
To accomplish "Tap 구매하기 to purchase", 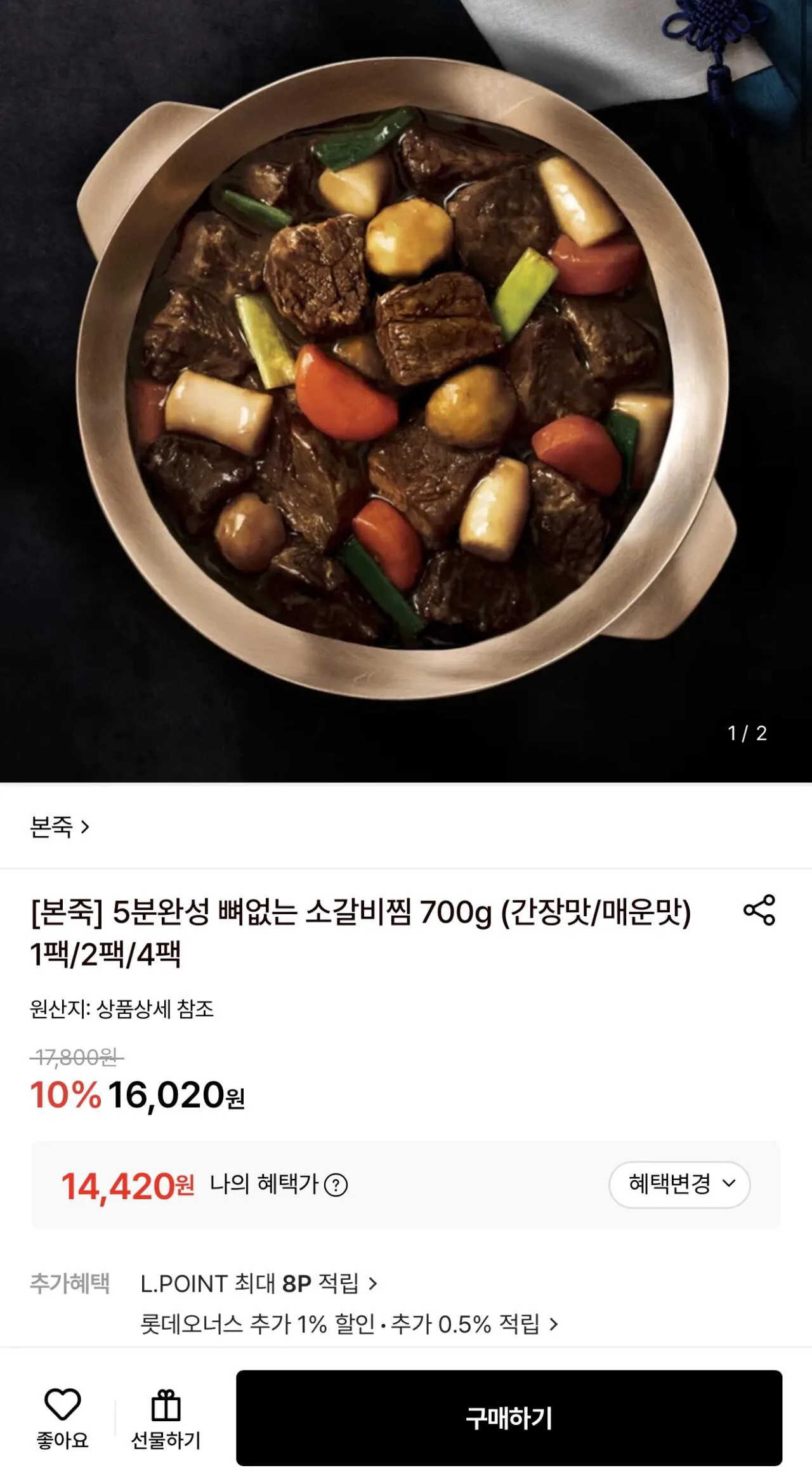I will (509, 1417).
